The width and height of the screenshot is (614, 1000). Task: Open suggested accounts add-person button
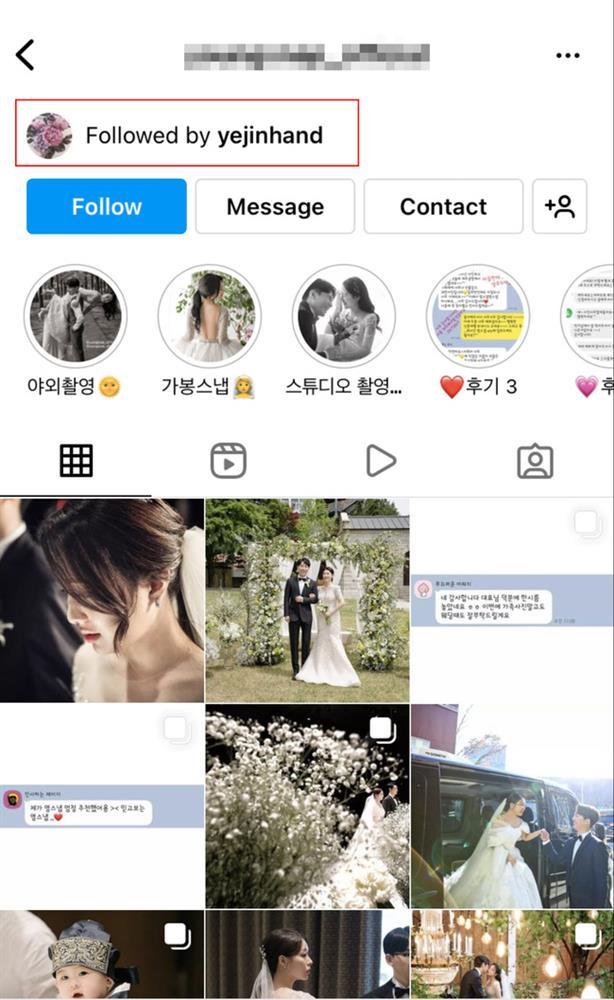(559, 206)
